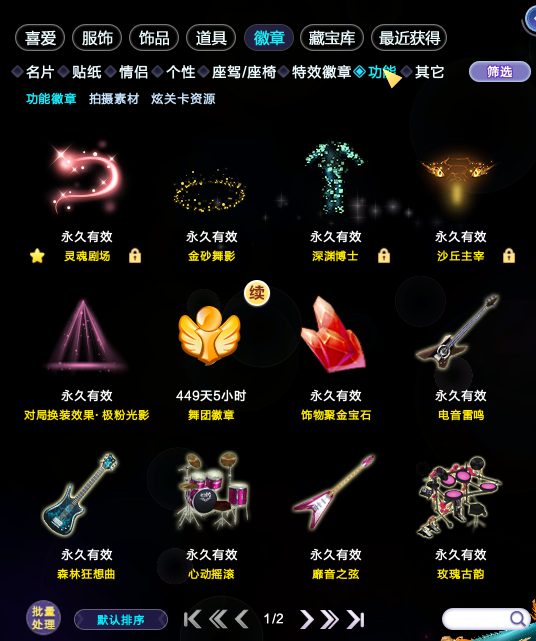The image size is (536, 641).
Task: Select the 道具 tab
Action: point(211,38)
